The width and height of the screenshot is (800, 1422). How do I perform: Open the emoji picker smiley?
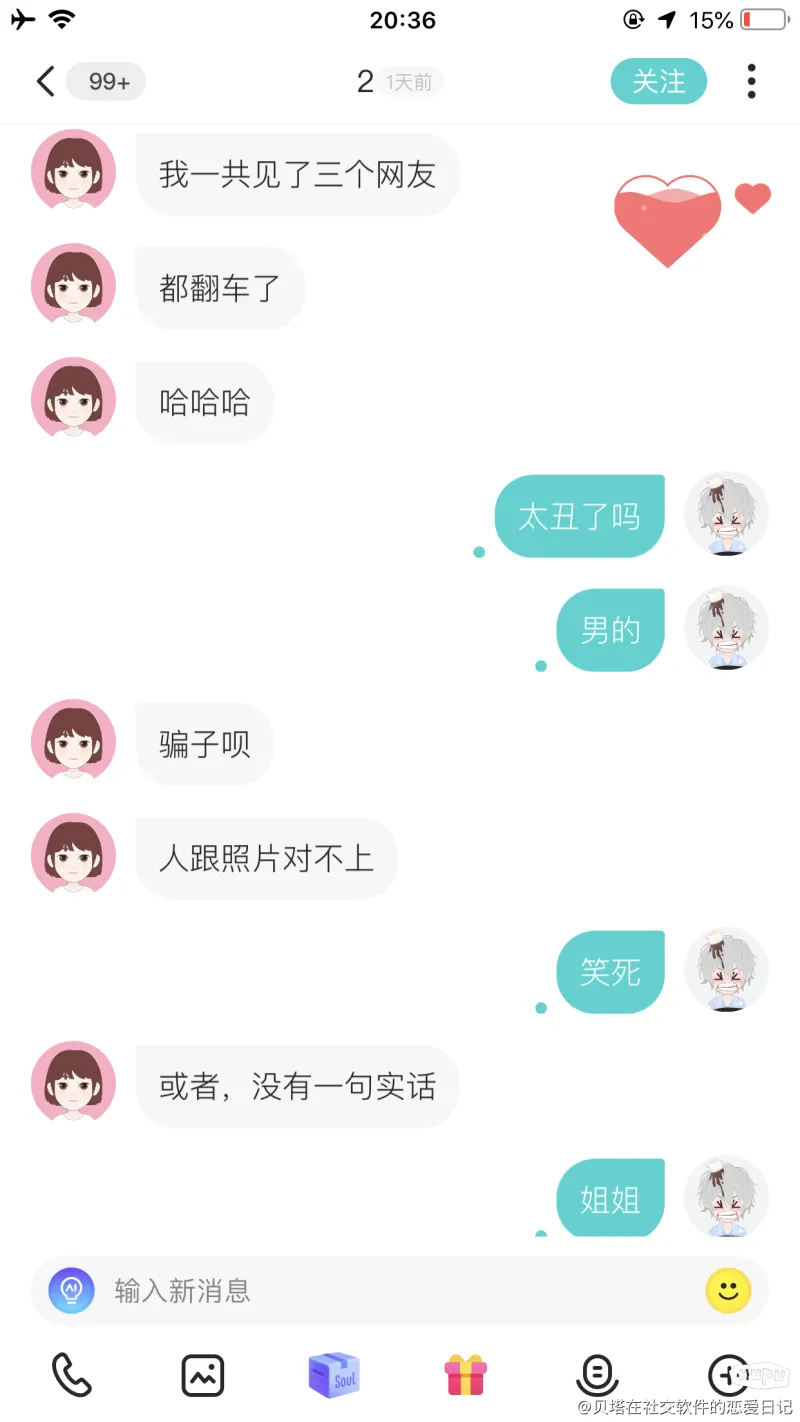[728, 1290]
